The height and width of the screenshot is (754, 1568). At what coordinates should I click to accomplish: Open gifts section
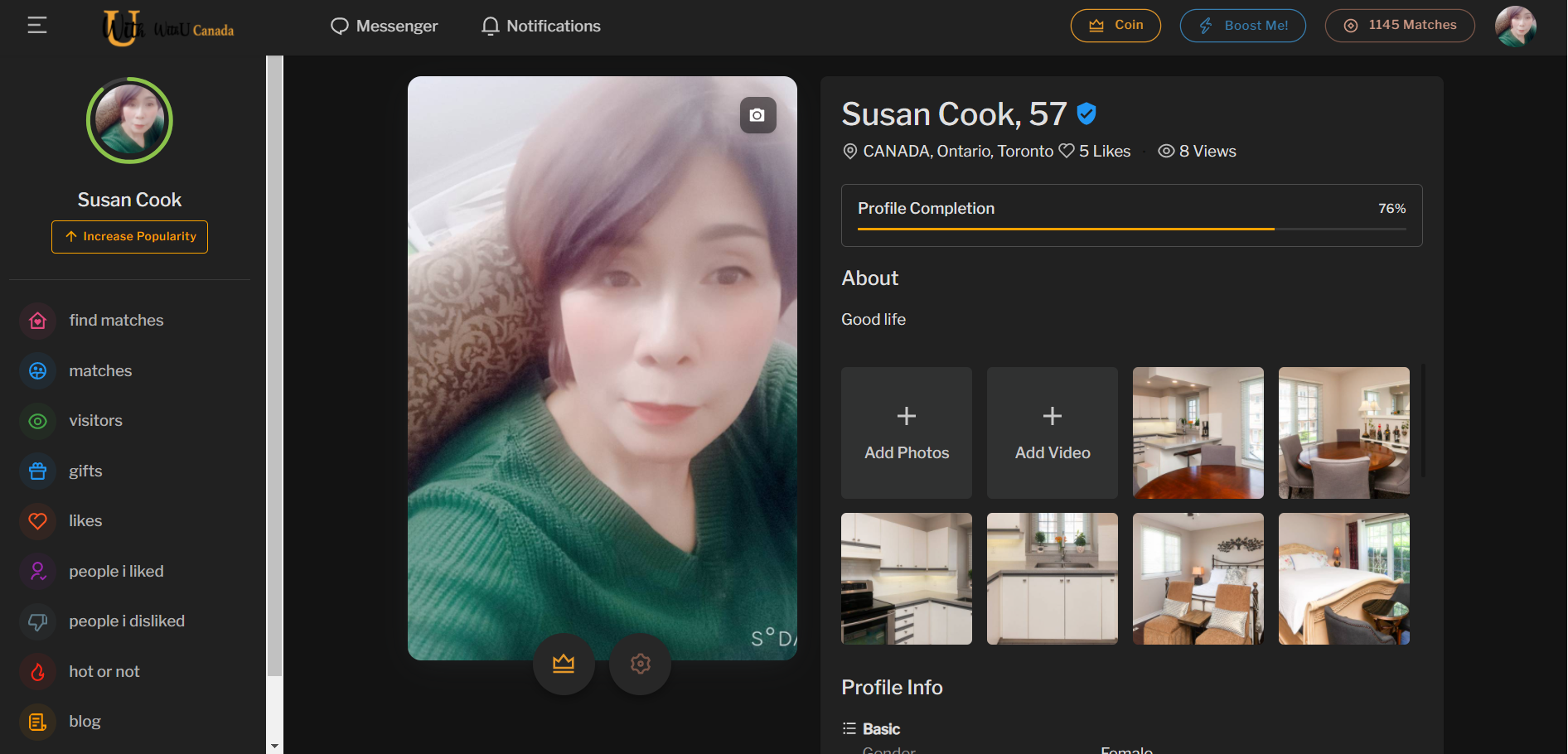coord(85,471)
